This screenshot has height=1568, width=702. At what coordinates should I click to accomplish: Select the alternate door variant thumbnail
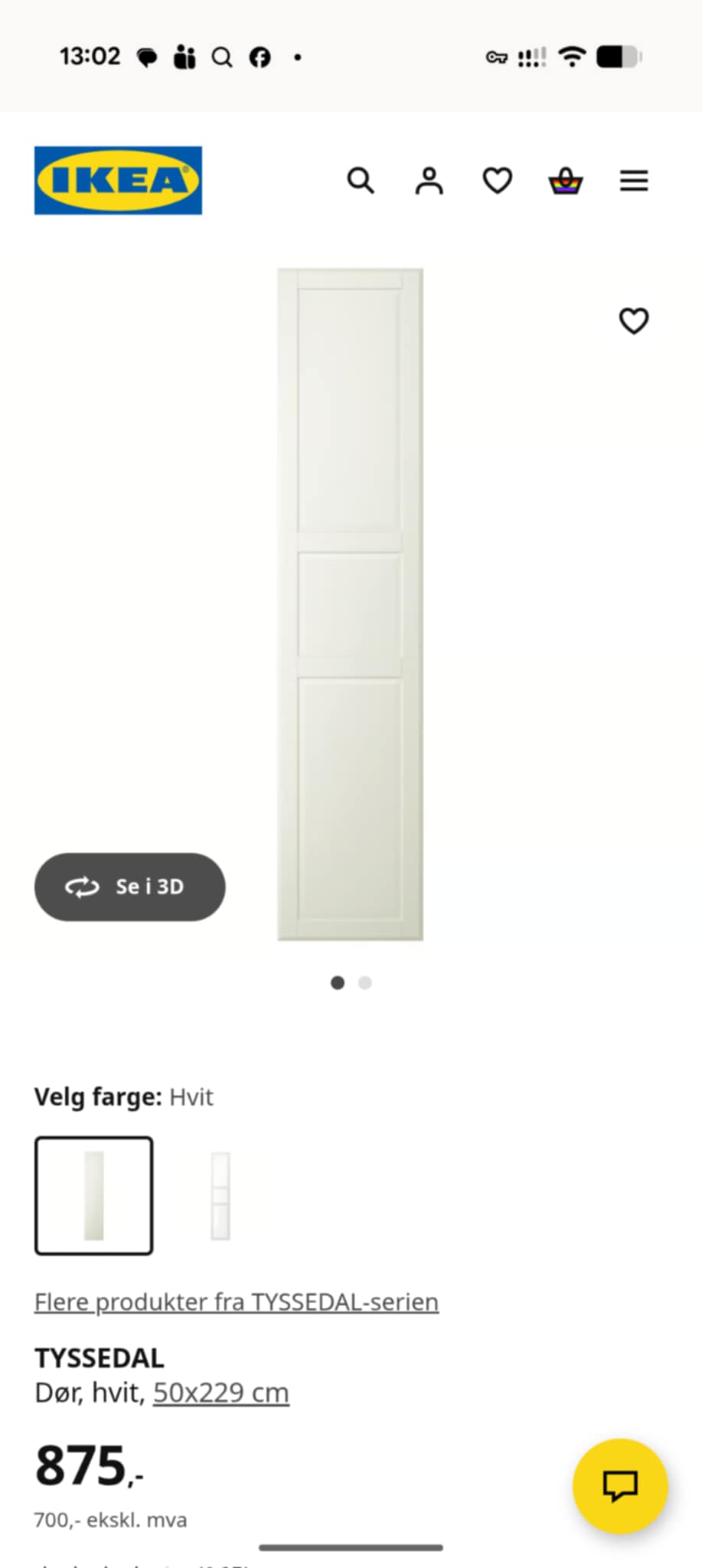[220, 1197]
